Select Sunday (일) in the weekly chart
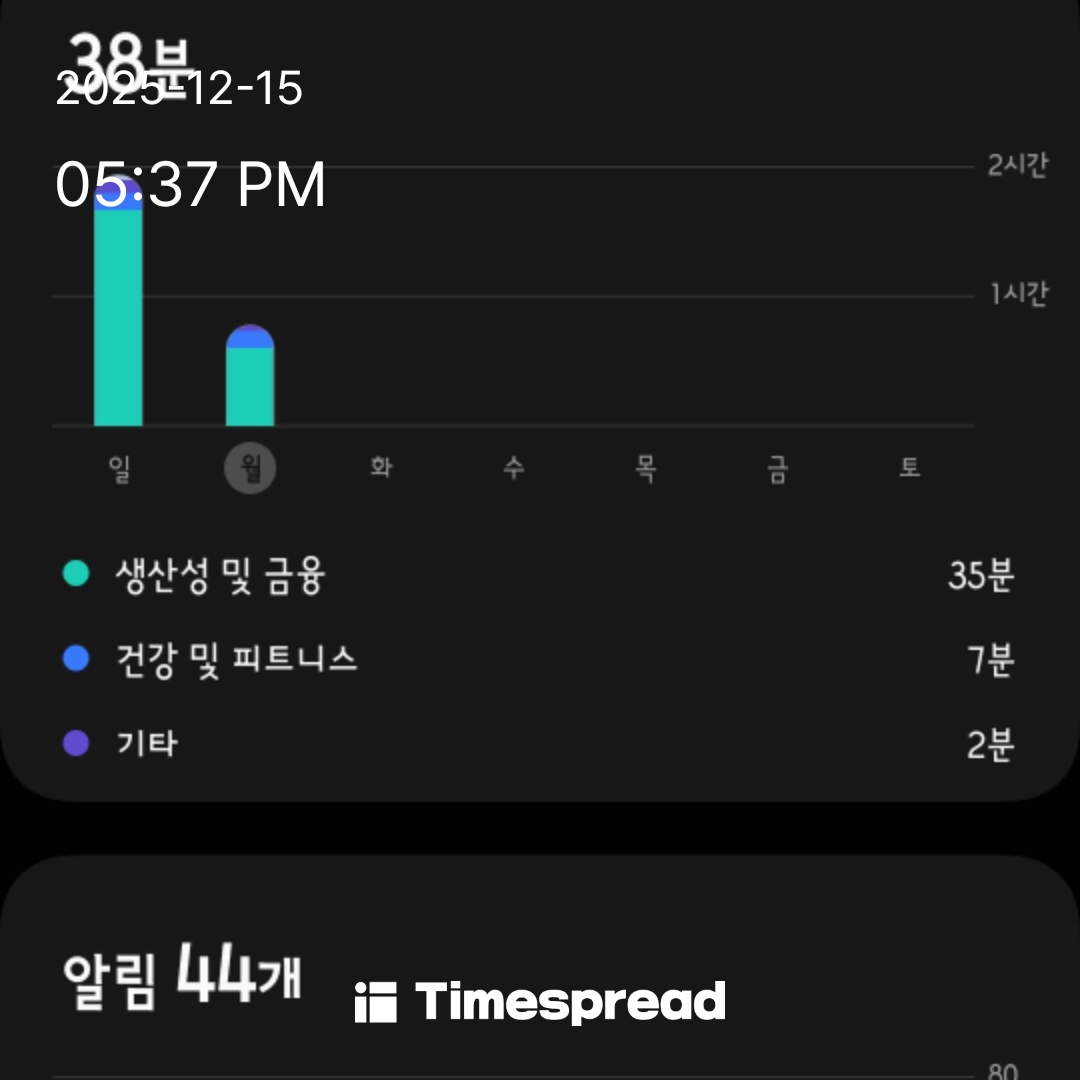The width and height of the screenshot is (1080, 1080). click(x=119, y=468)
